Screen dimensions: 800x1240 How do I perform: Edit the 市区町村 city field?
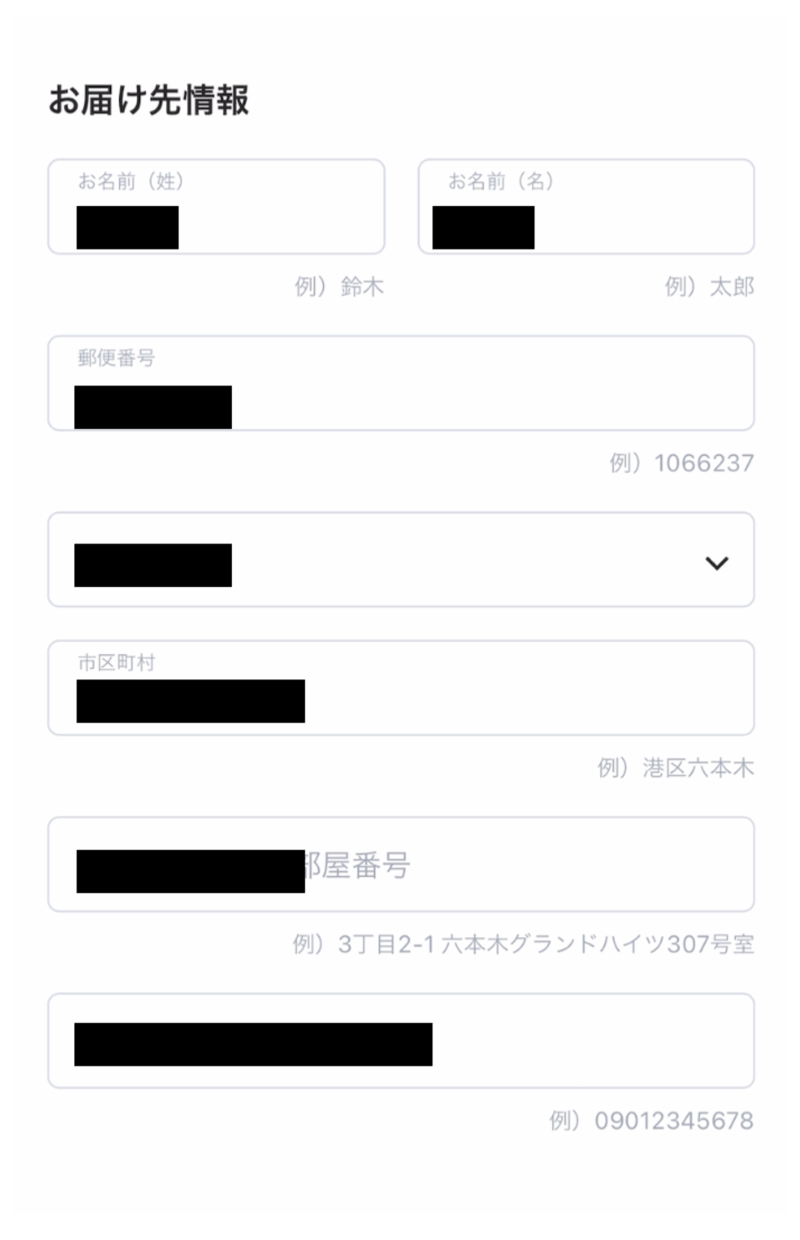point(401,688)
